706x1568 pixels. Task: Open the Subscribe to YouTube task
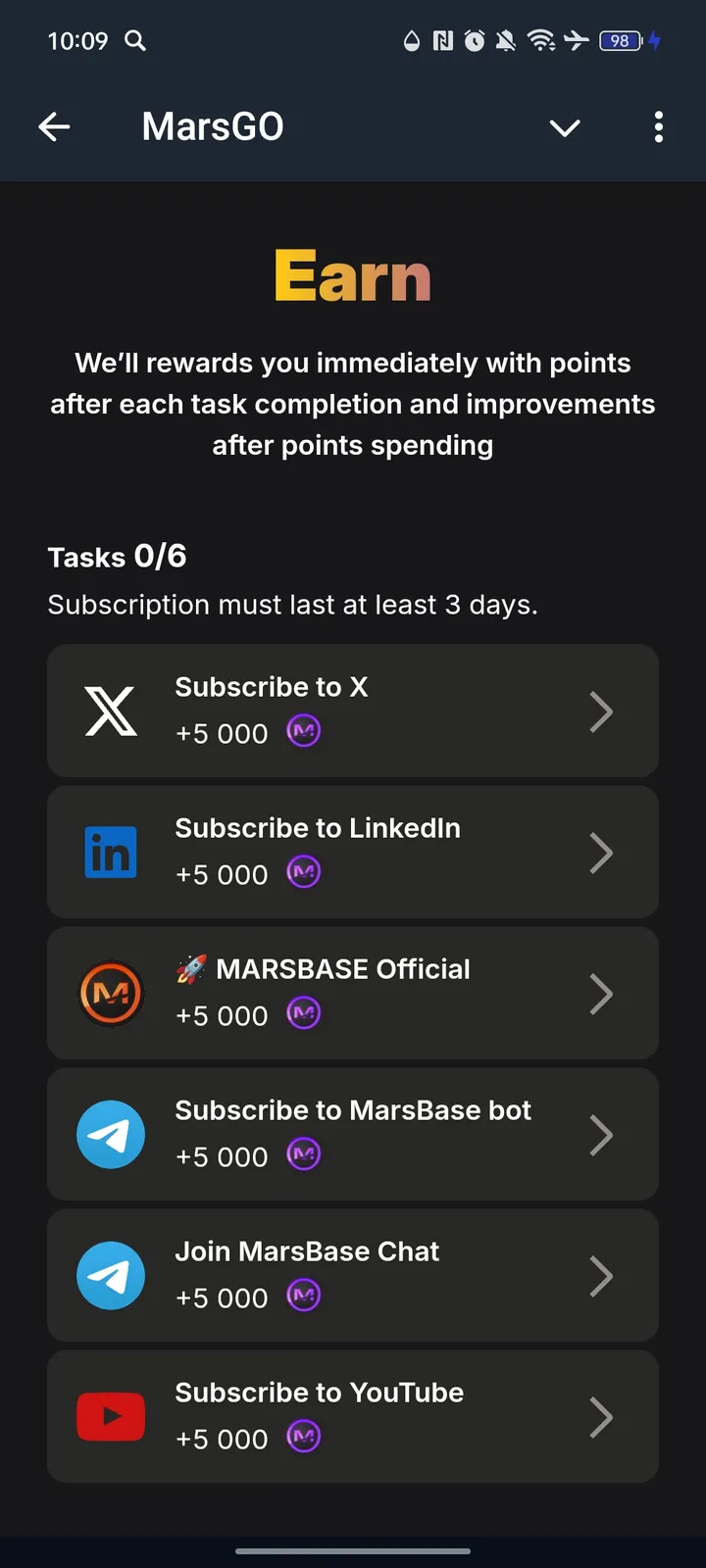[x=353, y=1415]
